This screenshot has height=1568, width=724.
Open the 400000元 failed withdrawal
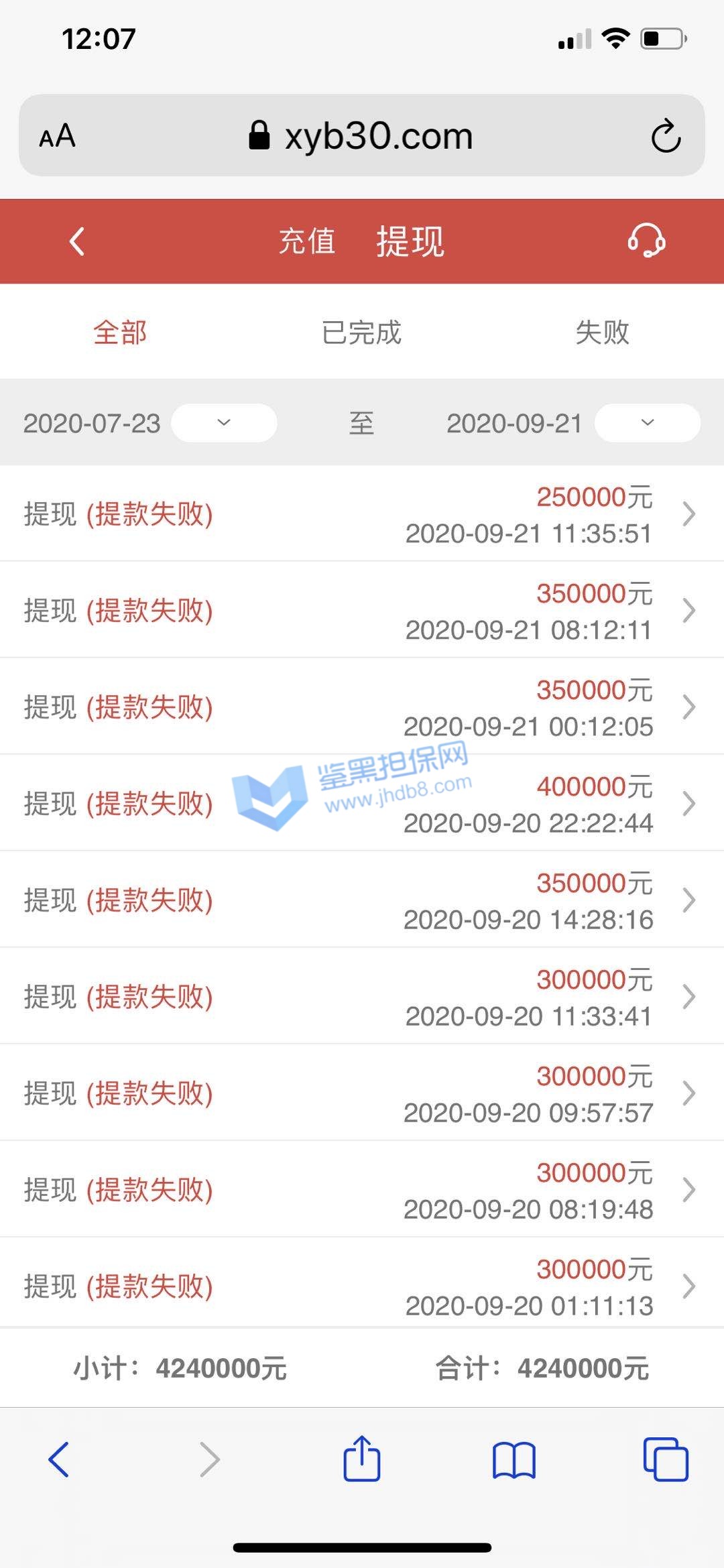(x=362, y=804)
